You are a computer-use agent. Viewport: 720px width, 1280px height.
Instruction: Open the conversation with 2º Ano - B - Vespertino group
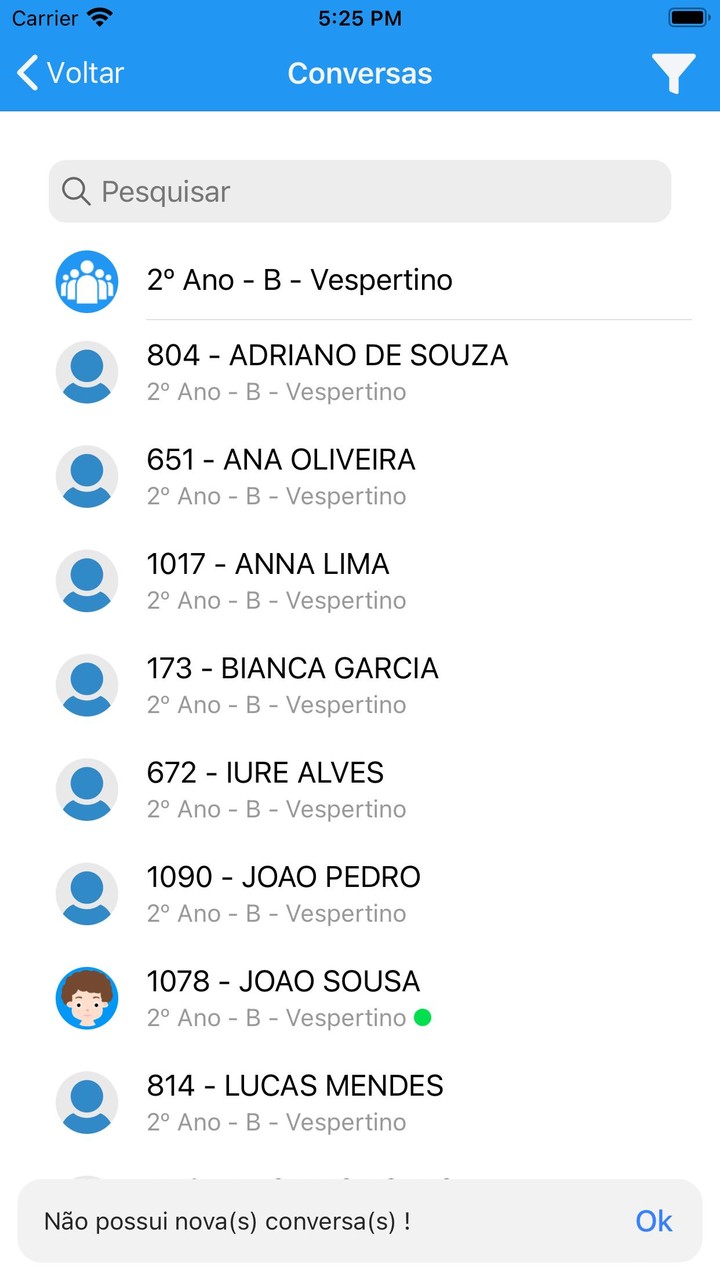(300, 281)
